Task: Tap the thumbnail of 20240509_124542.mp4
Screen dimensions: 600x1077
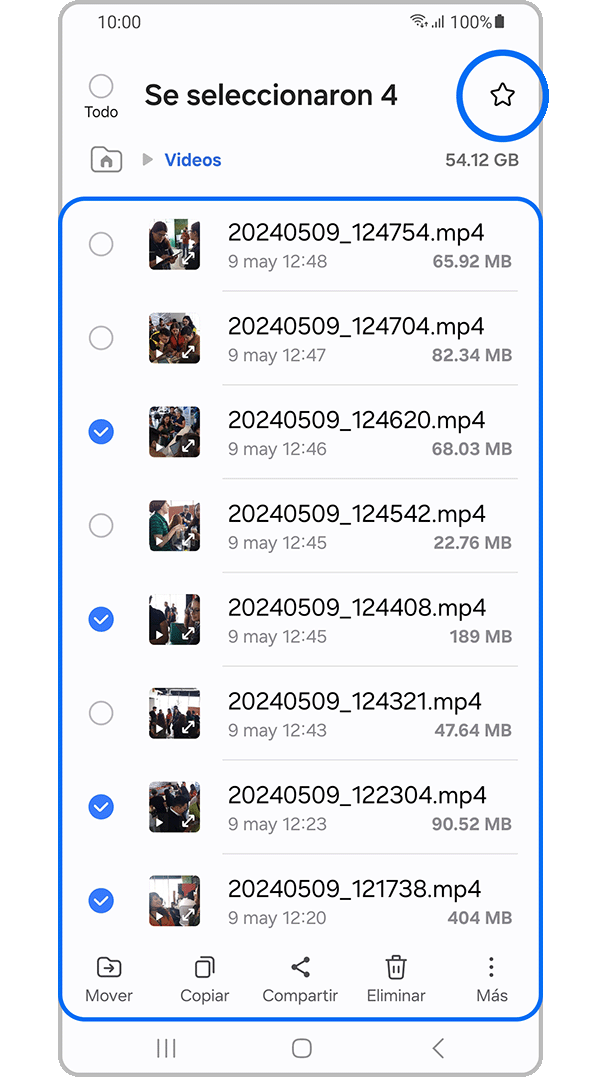Action: point(174,526)
